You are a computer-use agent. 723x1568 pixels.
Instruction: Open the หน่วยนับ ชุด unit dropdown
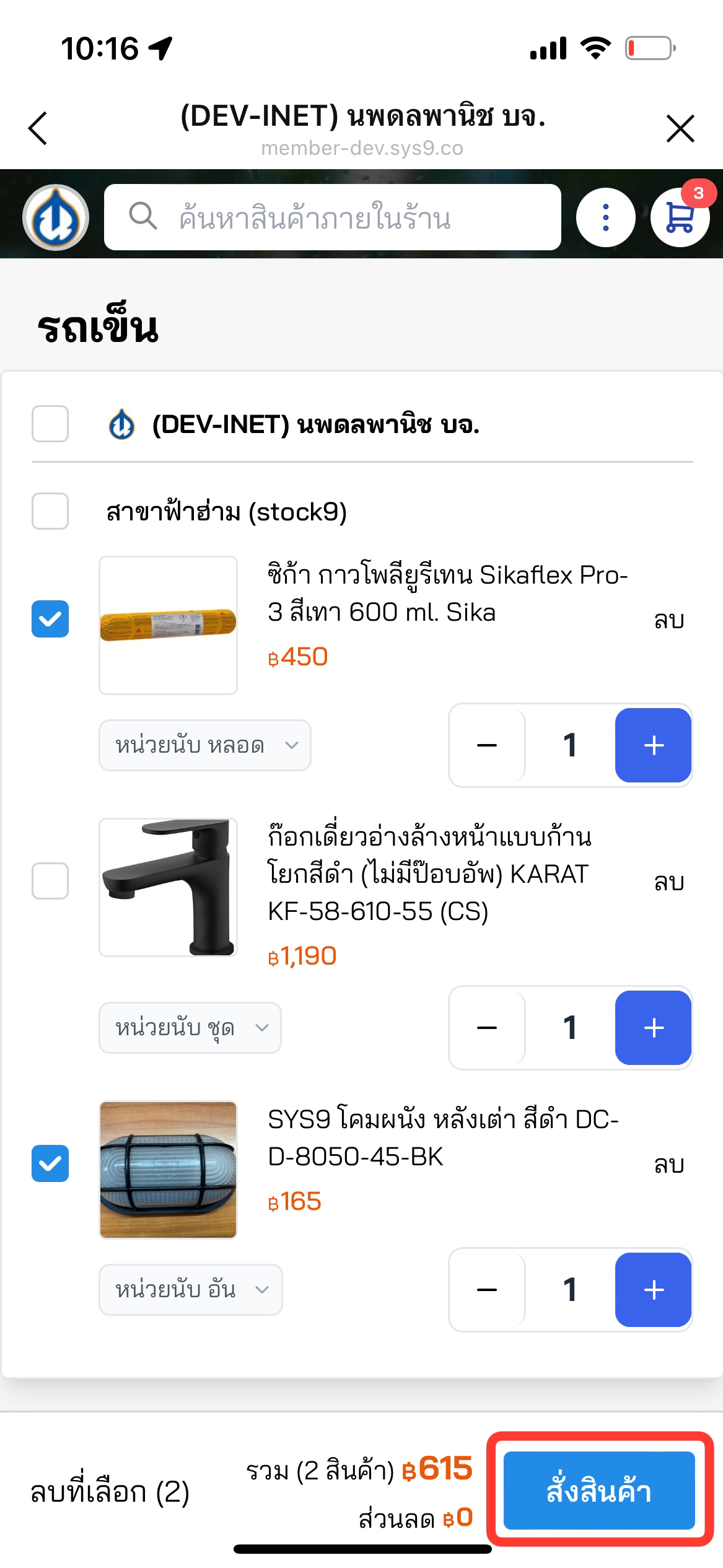tap(190, 1028)
